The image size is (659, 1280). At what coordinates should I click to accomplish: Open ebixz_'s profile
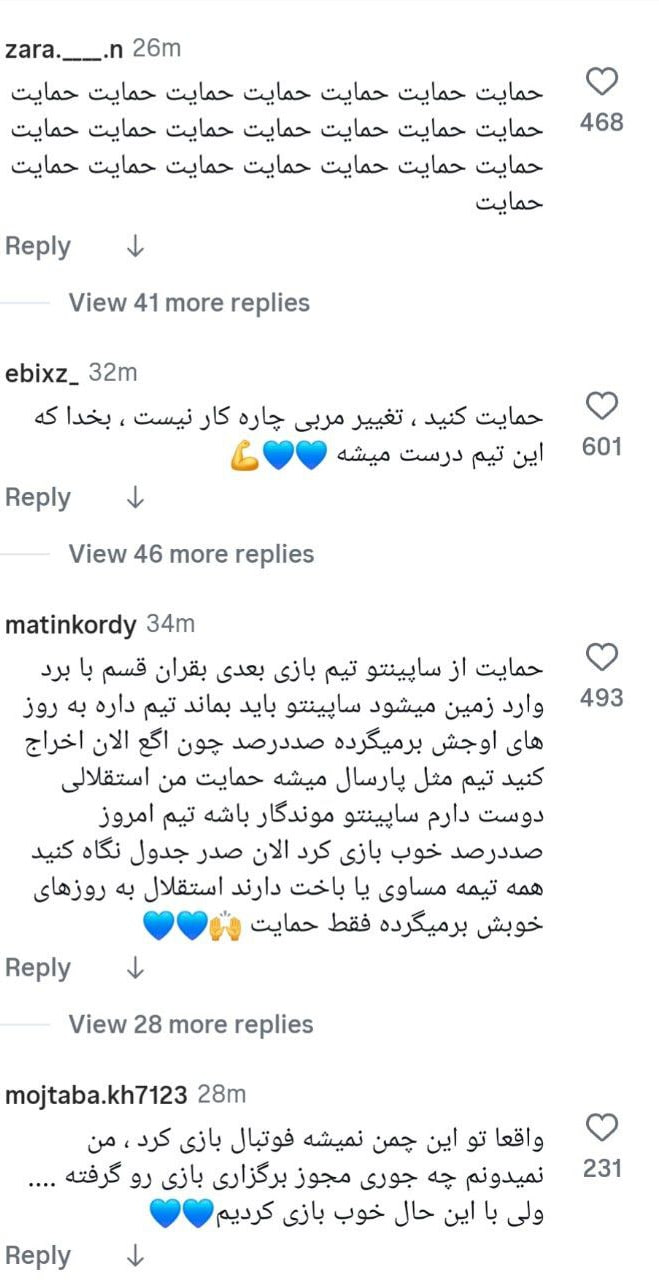(42, 374)
